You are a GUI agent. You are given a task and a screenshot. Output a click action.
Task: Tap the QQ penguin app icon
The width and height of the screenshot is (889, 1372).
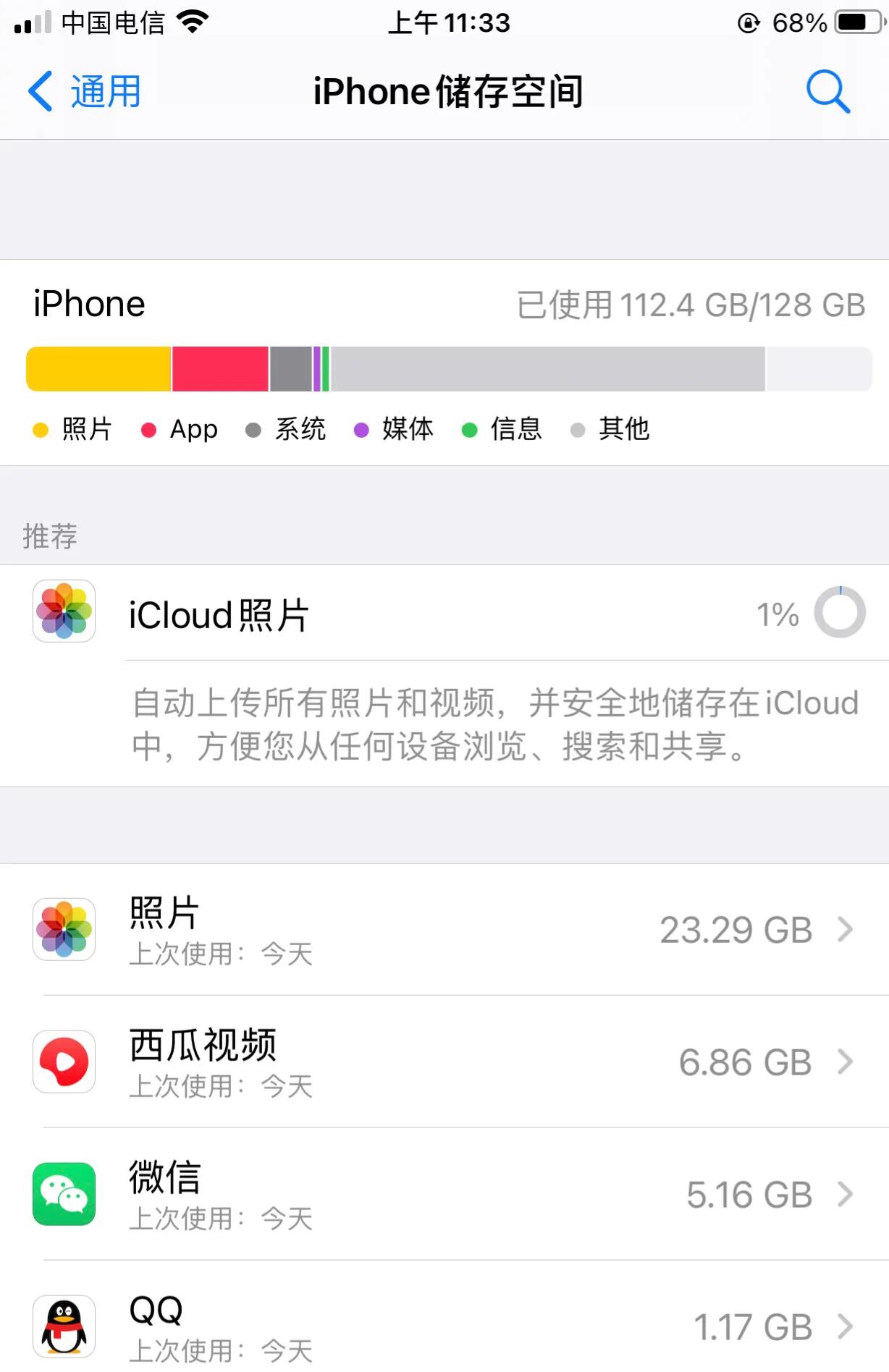click(64, 1326)
